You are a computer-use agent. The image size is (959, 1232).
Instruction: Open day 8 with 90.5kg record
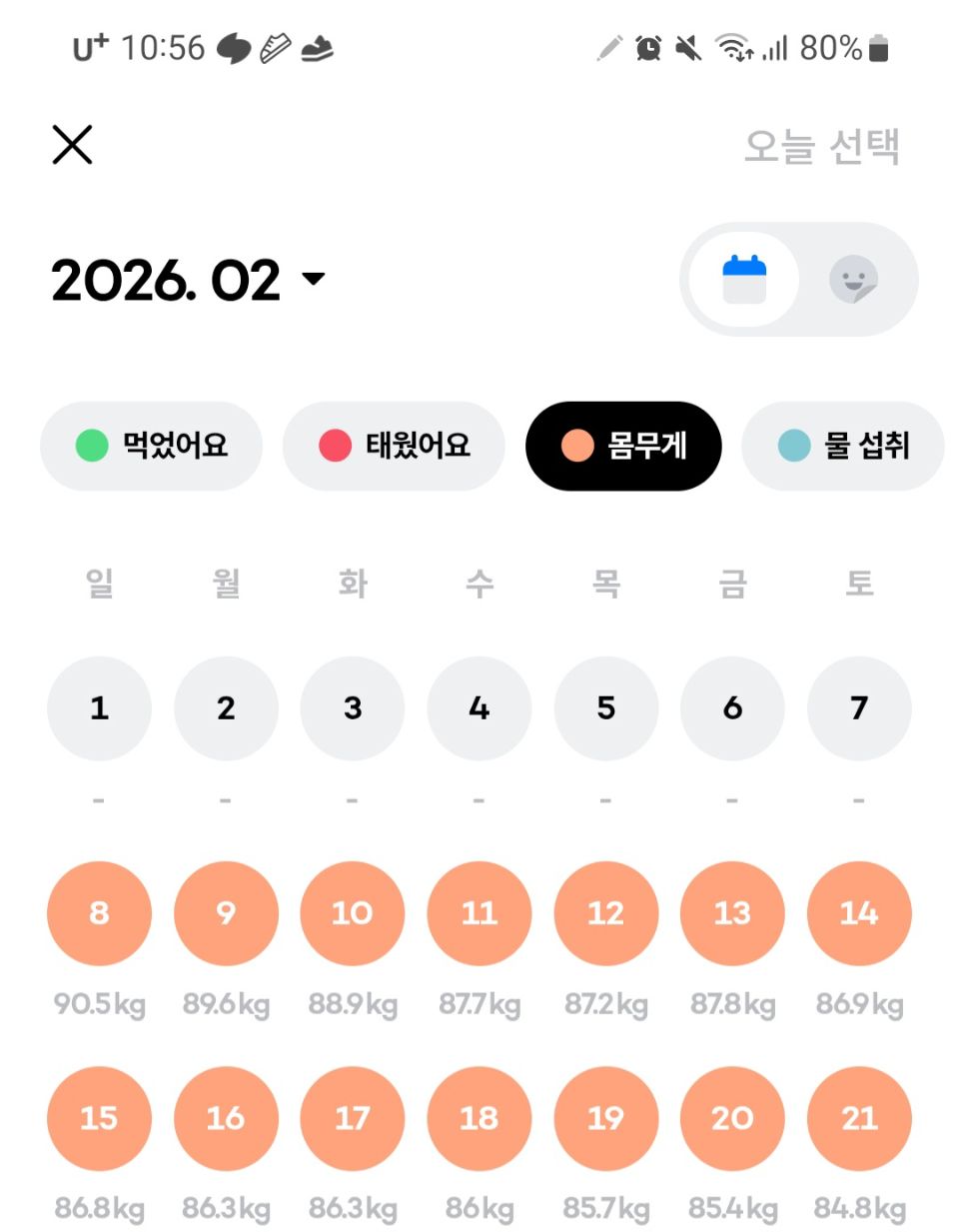click(x=99, y=913)
